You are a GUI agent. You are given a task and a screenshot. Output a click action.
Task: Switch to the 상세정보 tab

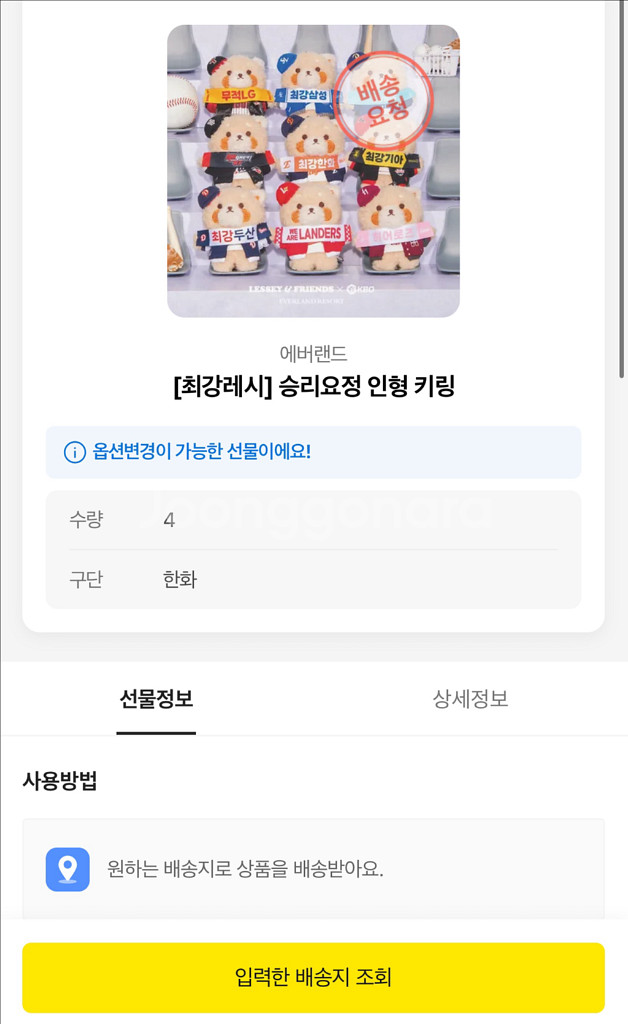click(470, 699)
